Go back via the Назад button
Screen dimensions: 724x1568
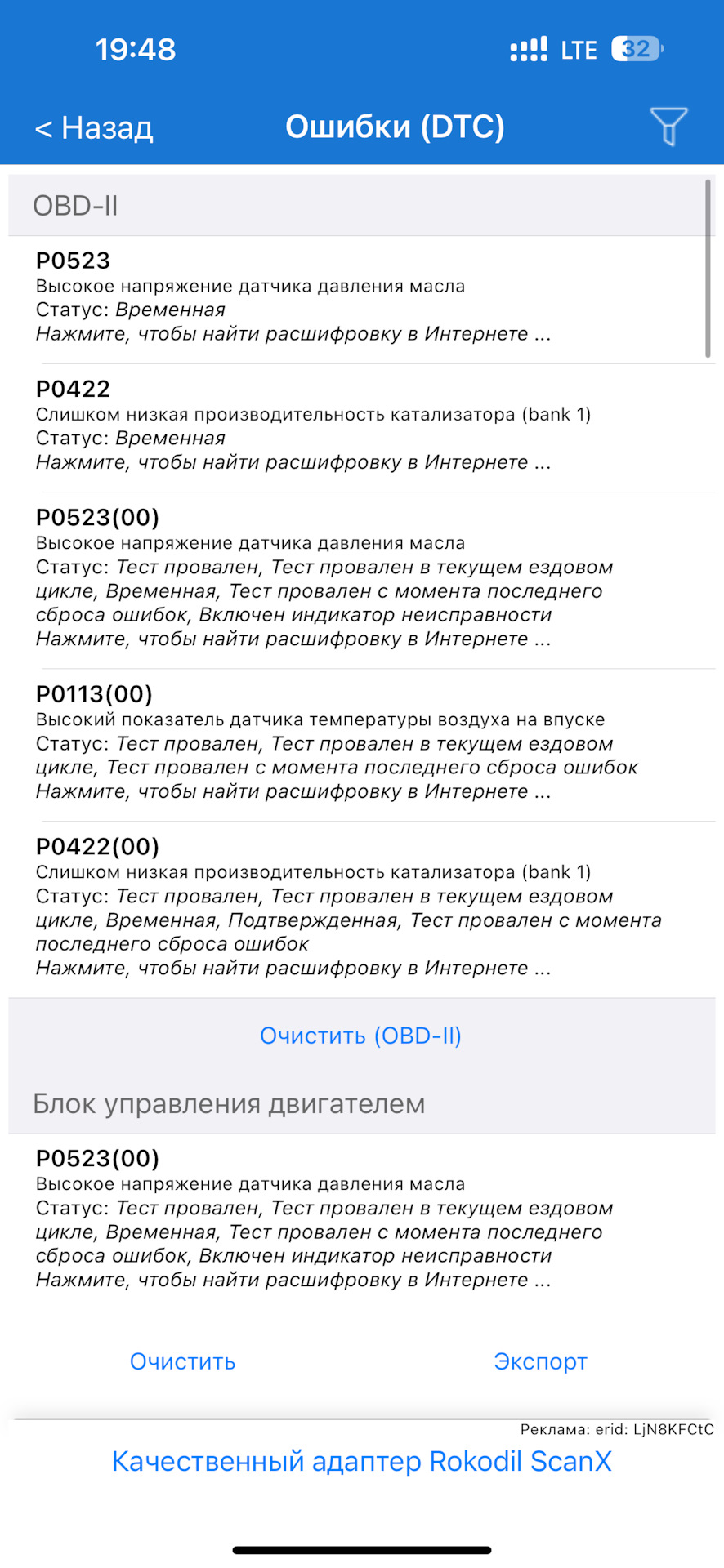click(x=94, y=128)
